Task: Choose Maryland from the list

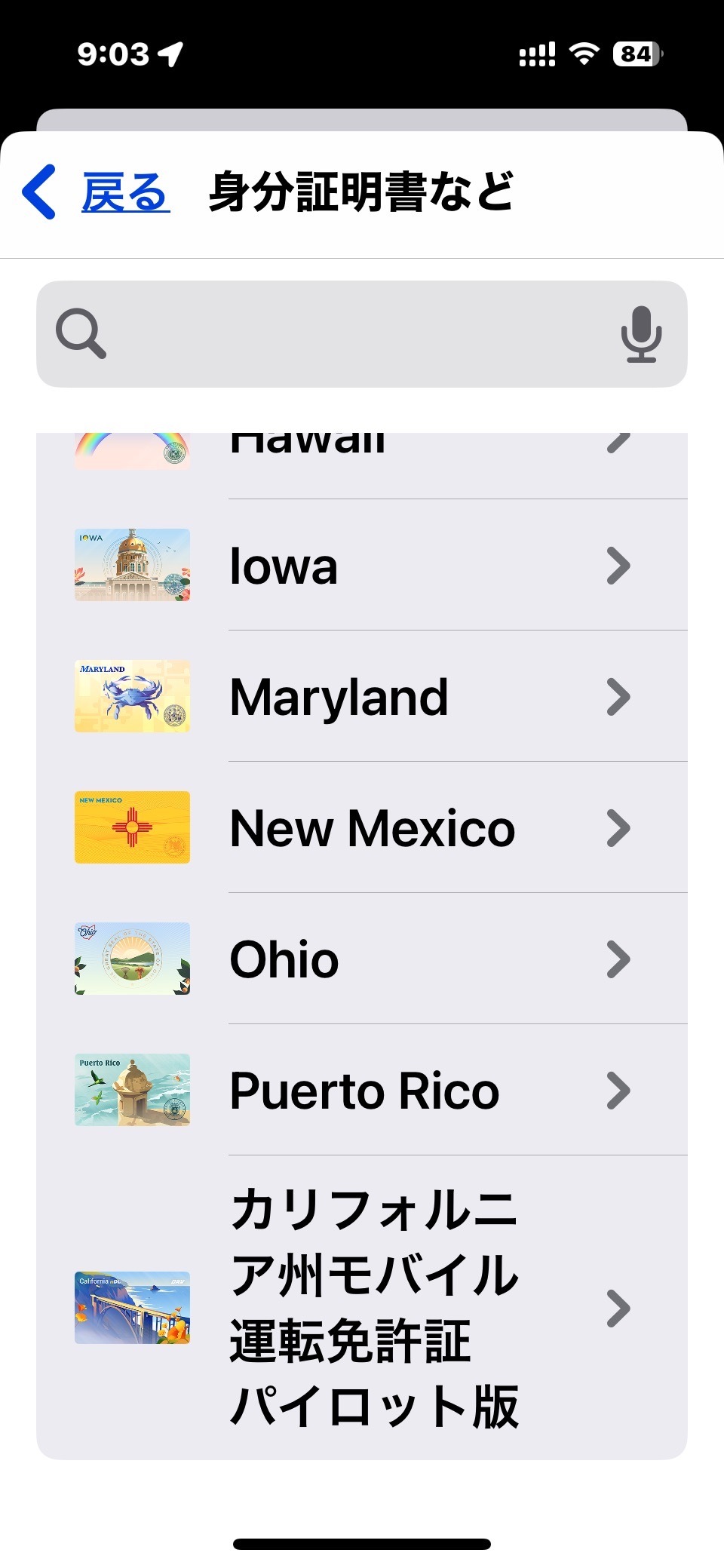Action: point(362,697)
